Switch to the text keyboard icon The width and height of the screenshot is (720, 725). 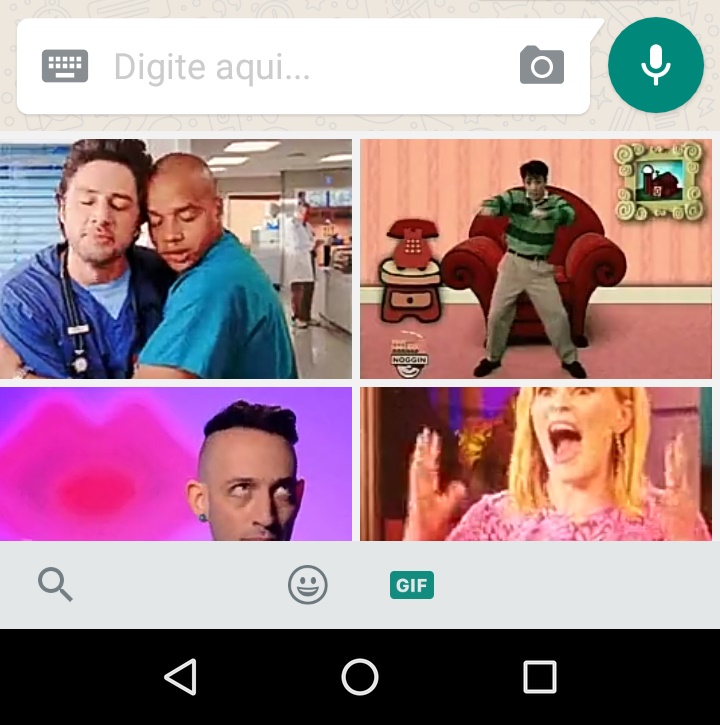pyautogui.click(x=65, y=67)
